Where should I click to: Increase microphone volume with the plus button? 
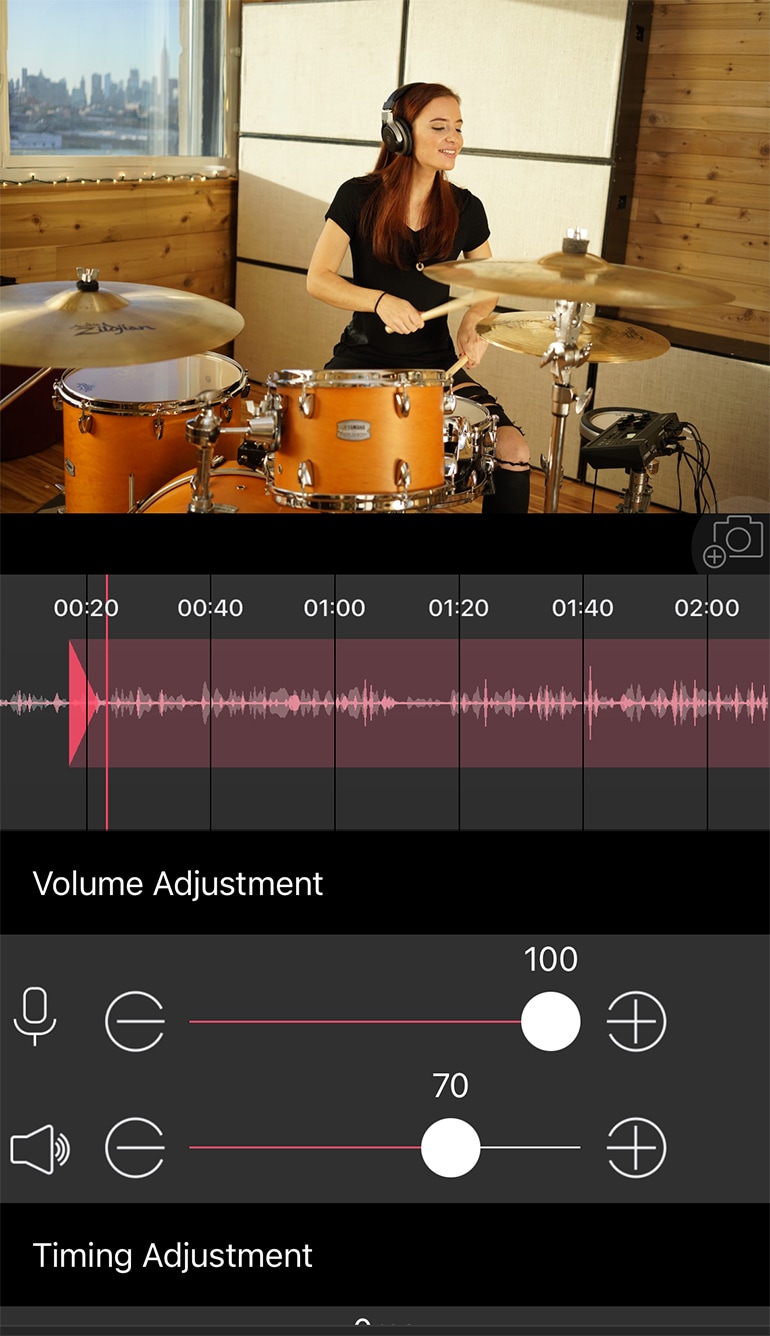coord(636,1022)
